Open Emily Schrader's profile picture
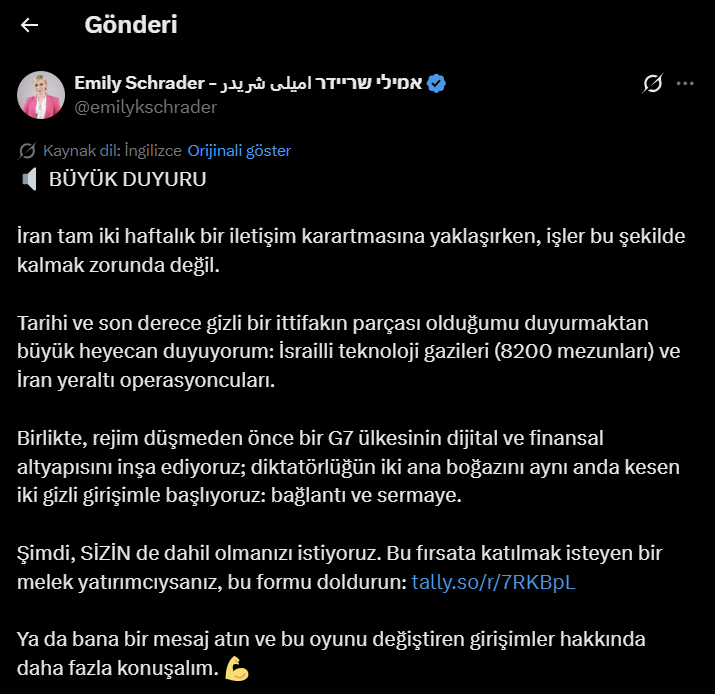The image size is (715, 694). (x=41, y=95)
